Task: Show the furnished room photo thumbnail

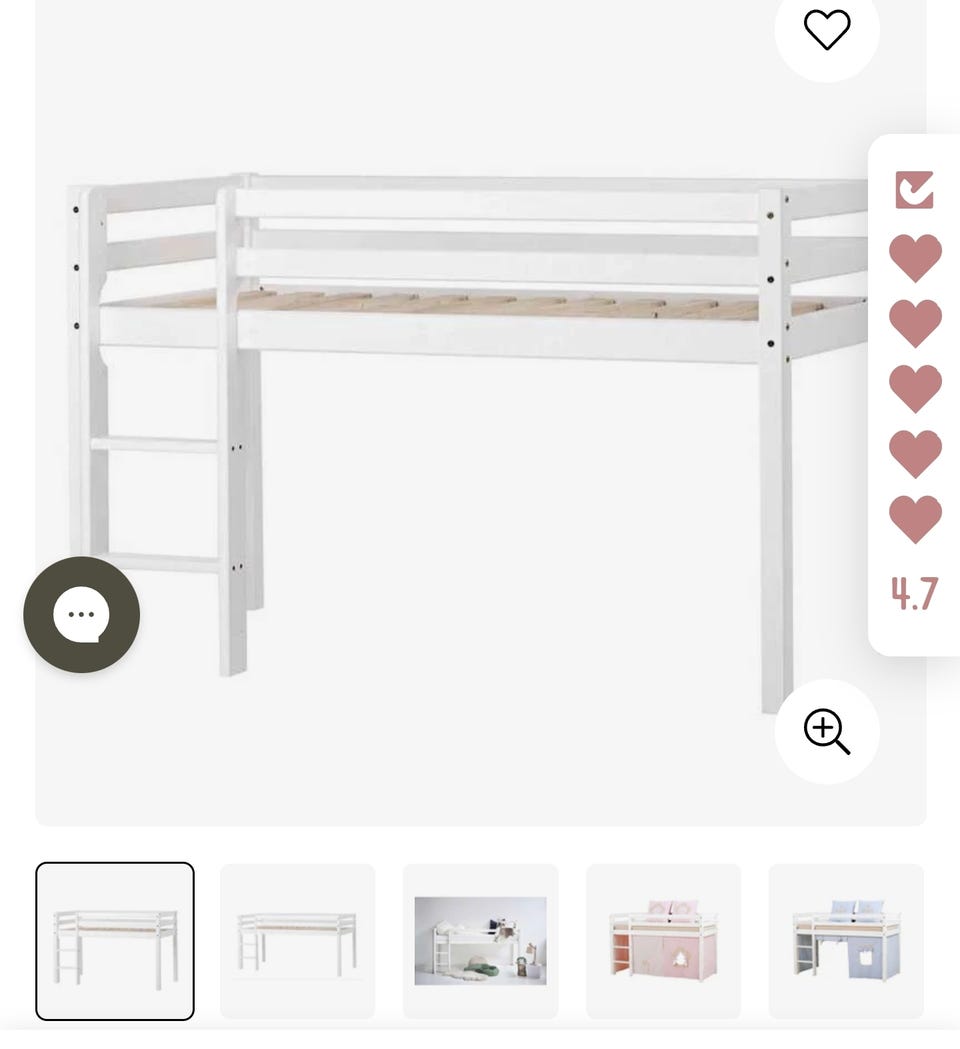Action: [x=480, y=941]
